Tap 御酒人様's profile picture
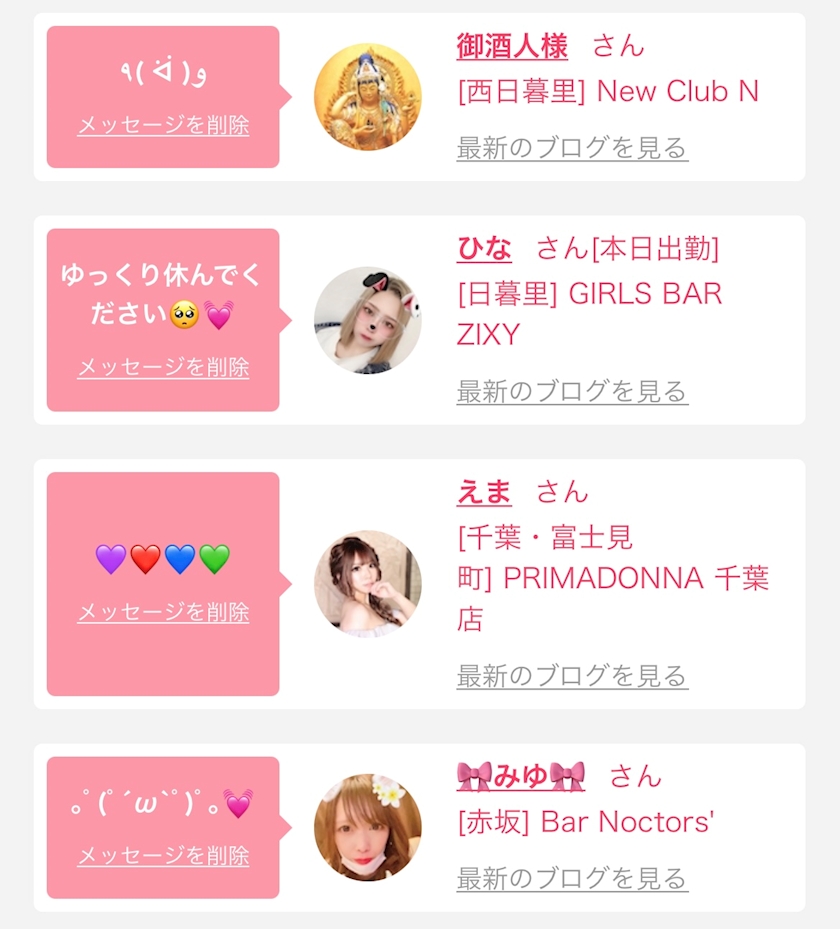This screenshot has height=929, width=840. coord(368,97)
